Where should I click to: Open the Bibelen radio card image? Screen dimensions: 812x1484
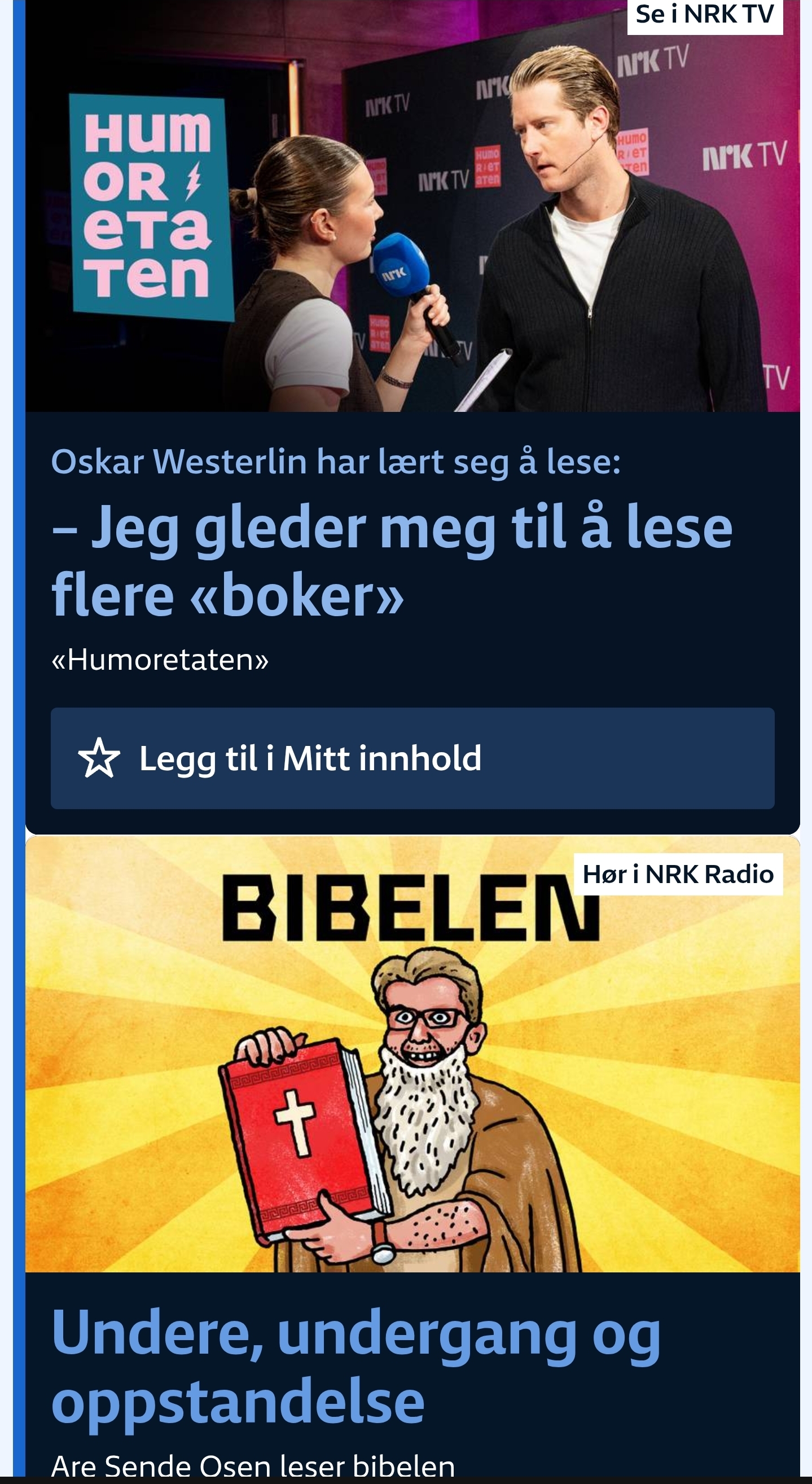(412, 1053)
